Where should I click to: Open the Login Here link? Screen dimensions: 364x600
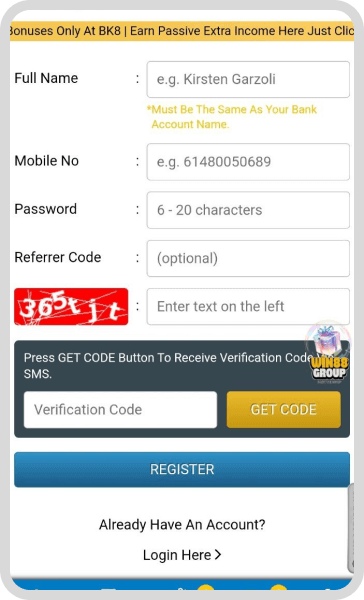point(182,555)
